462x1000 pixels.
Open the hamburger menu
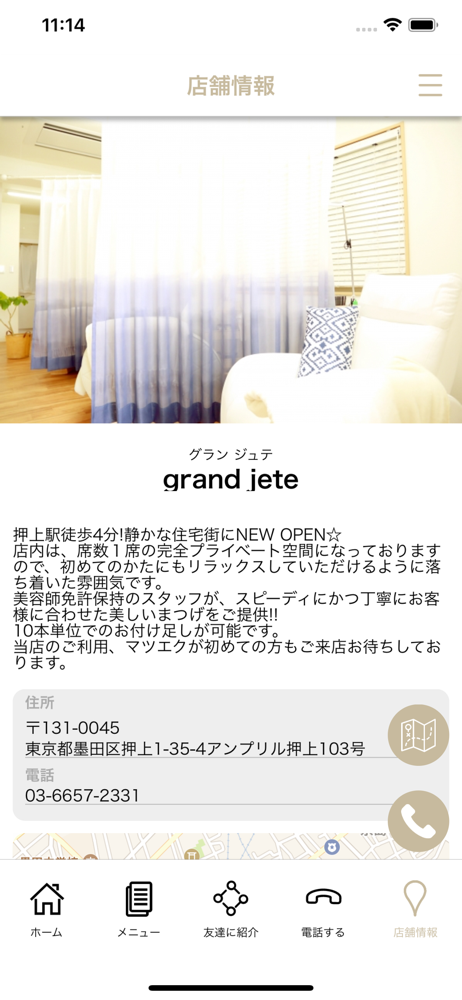coord(430,85)
